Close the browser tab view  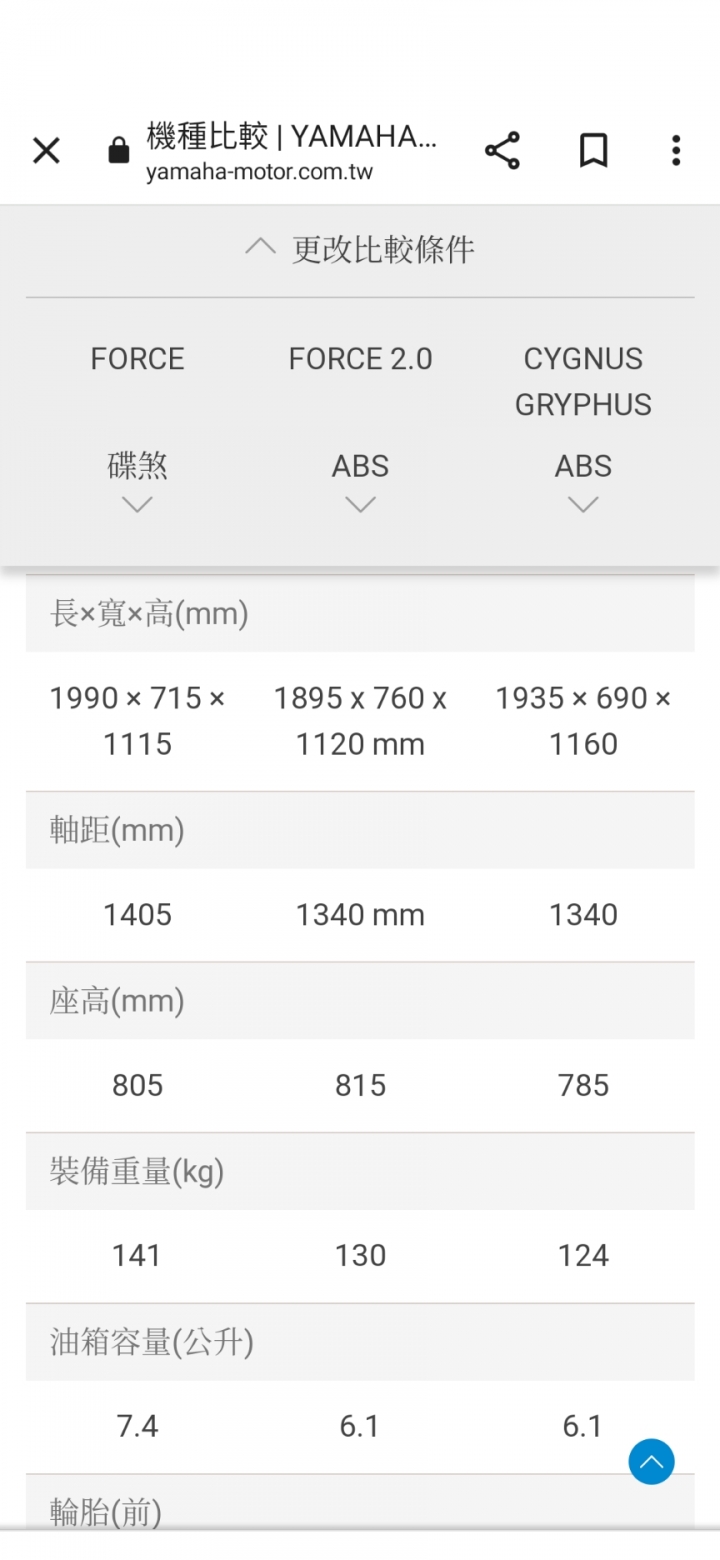coord(46,151)
